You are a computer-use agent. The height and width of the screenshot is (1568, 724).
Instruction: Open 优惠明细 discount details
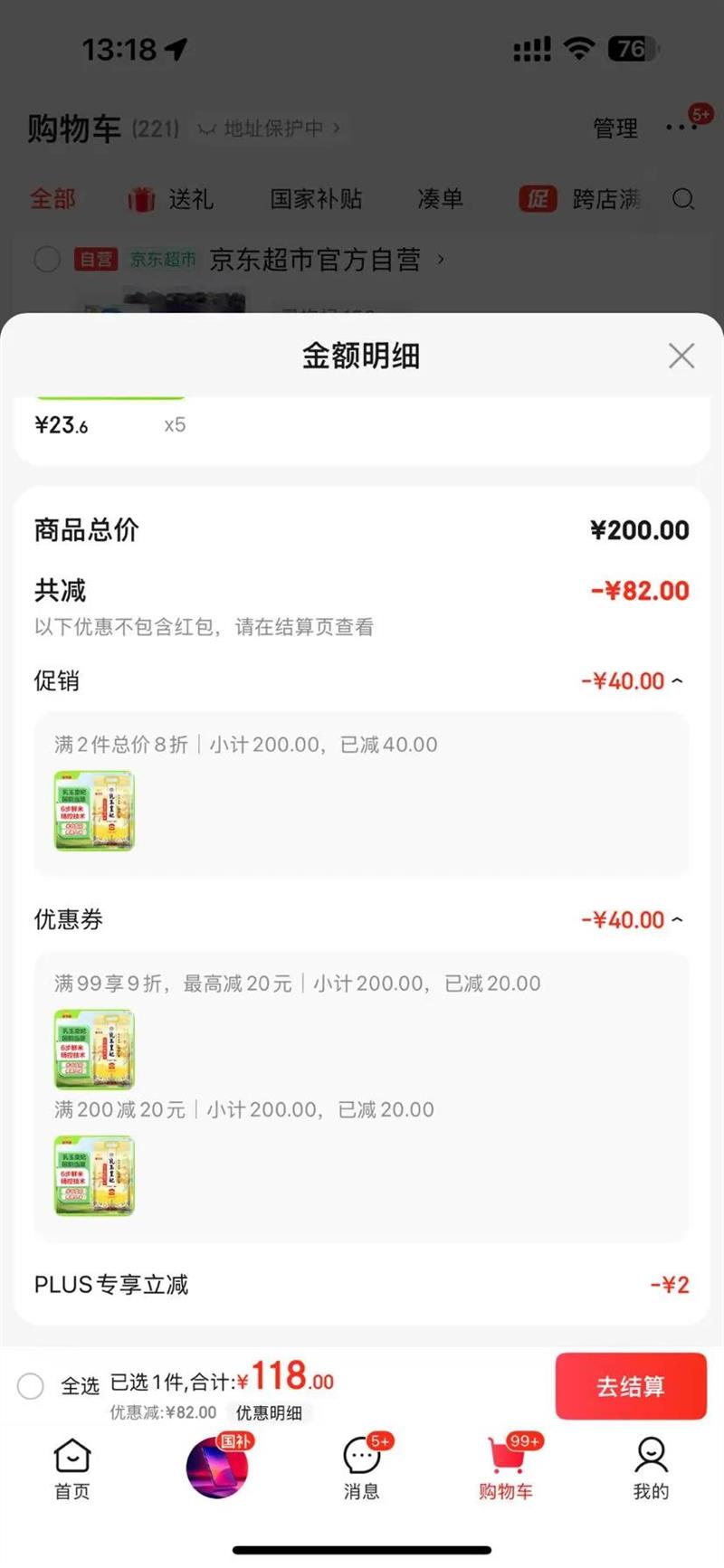(269, 1412)
